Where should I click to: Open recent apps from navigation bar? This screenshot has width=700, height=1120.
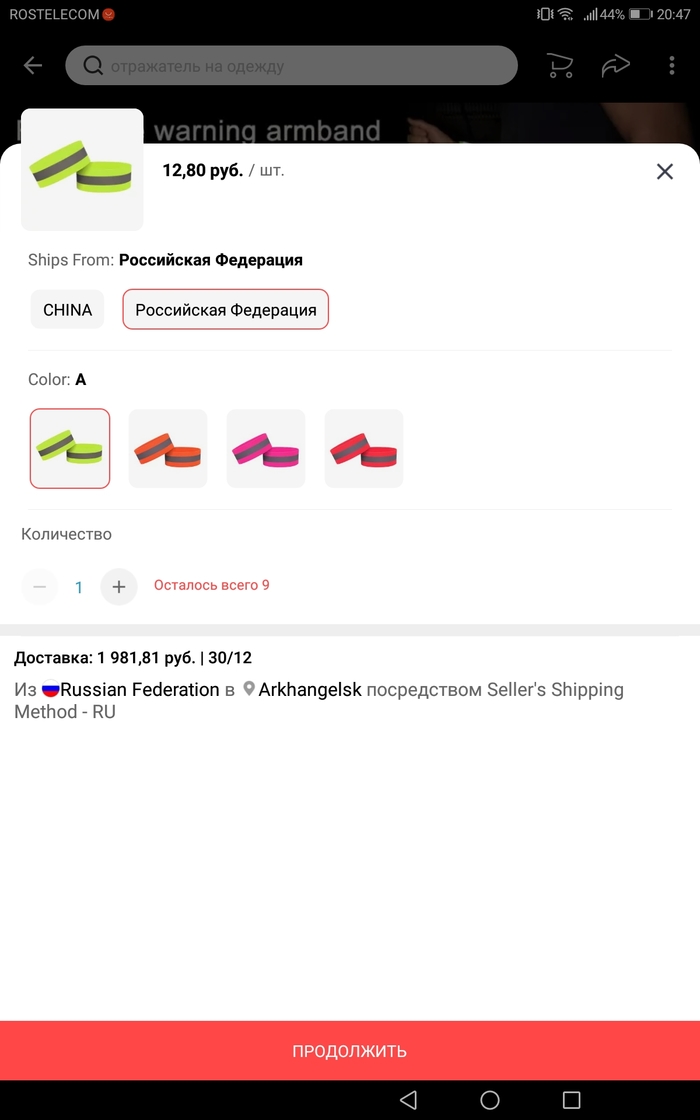571,1100
